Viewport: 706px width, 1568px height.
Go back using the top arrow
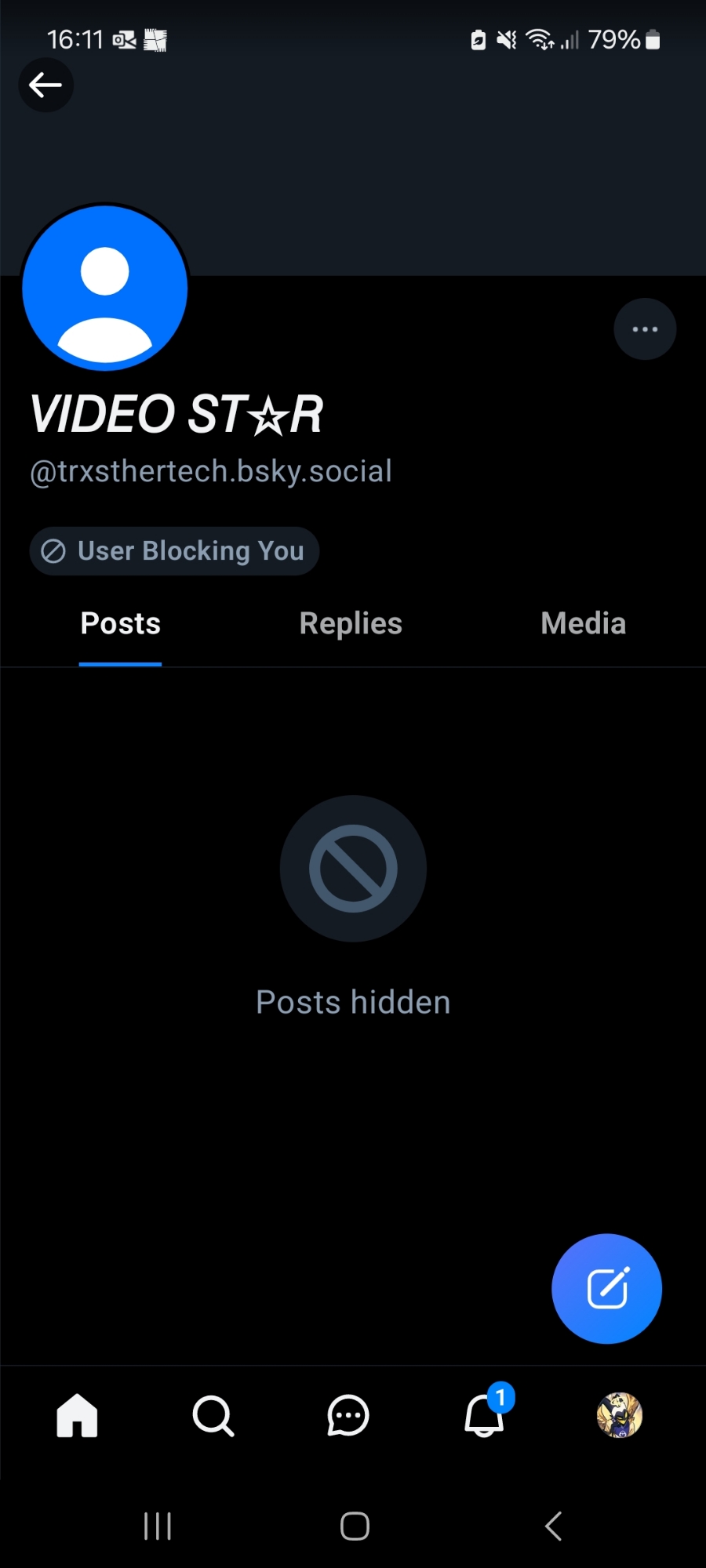coord(45,85)
